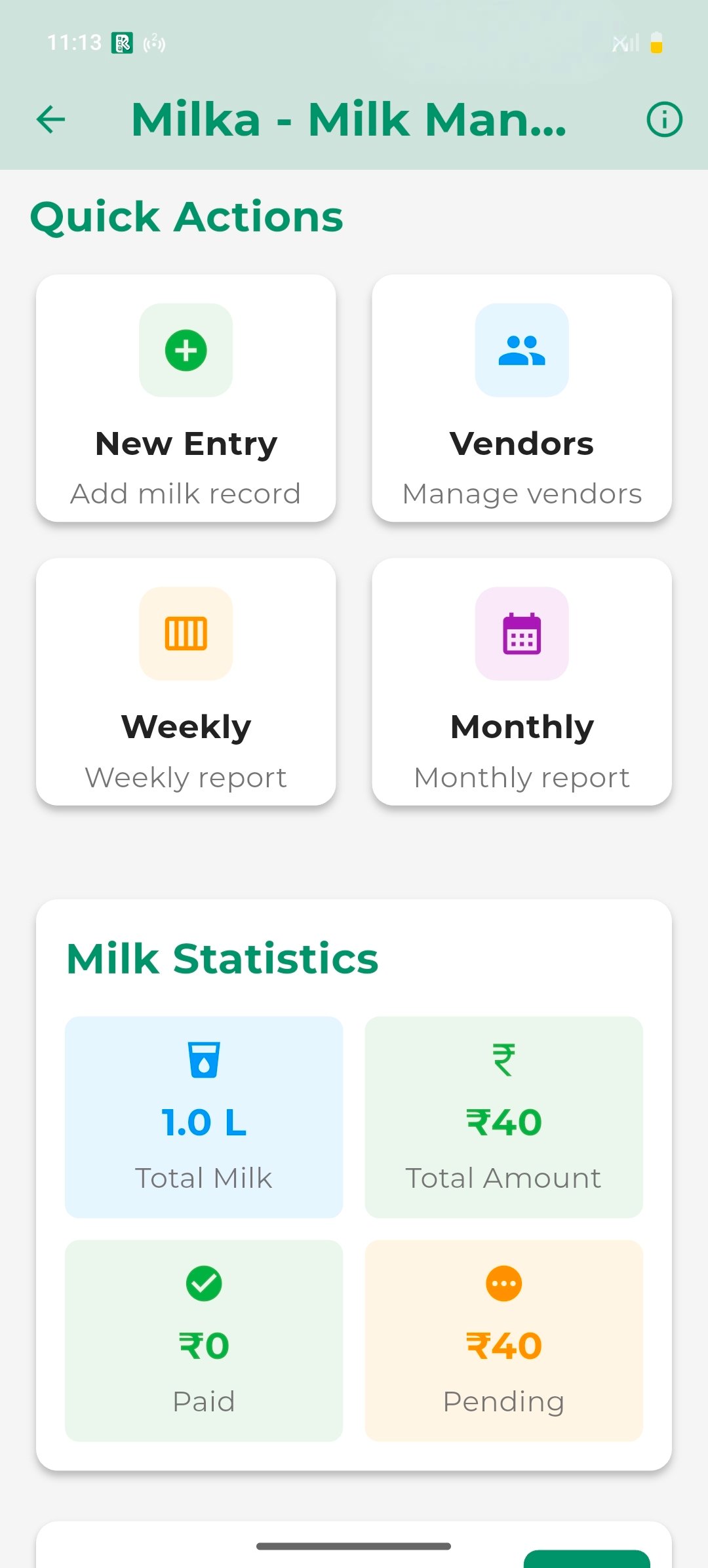The image size is (708, 1568).
Task: Open the Monthly report card
Action: [521, 682]
